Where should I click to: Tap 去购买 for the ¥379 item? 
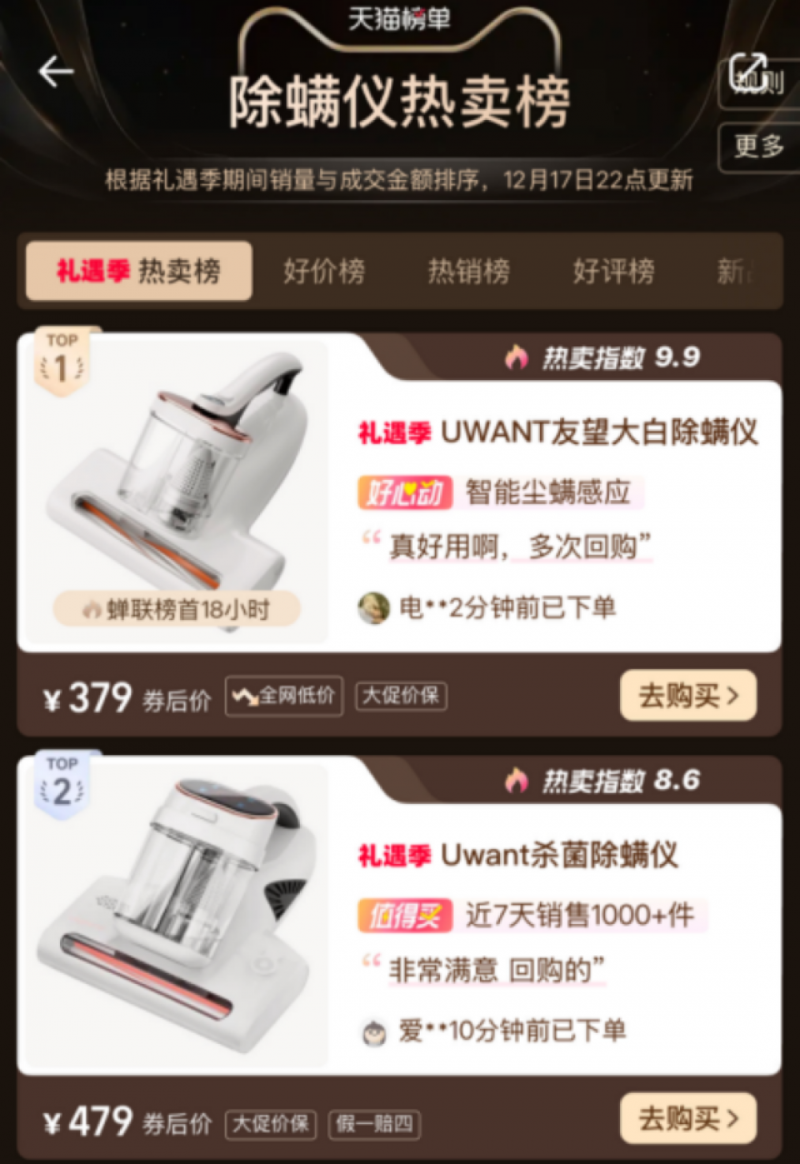tap(688, 696)
